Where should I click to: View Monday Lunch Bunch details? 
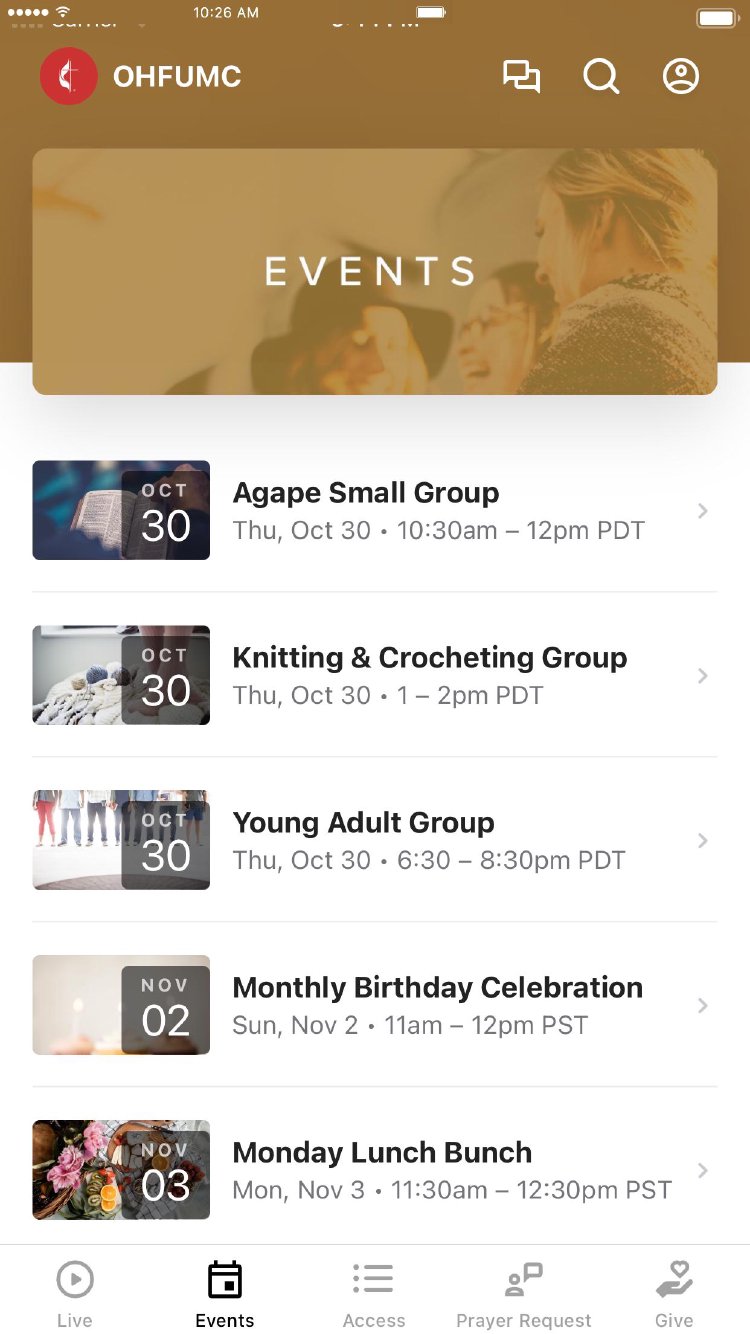click(374, 1170)
